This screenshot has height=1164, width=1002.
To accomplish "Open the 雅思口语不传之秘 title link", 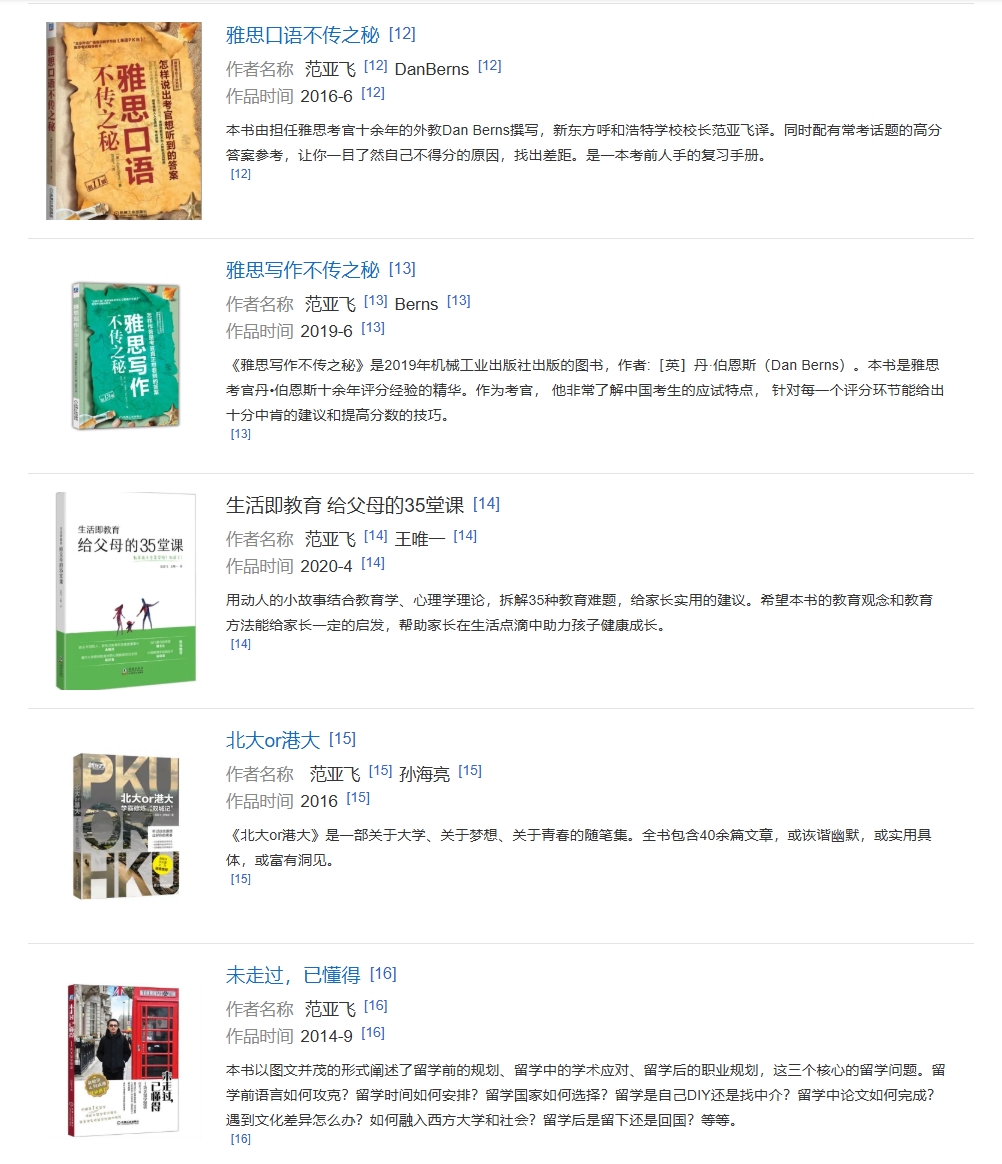I will (303, 35).
